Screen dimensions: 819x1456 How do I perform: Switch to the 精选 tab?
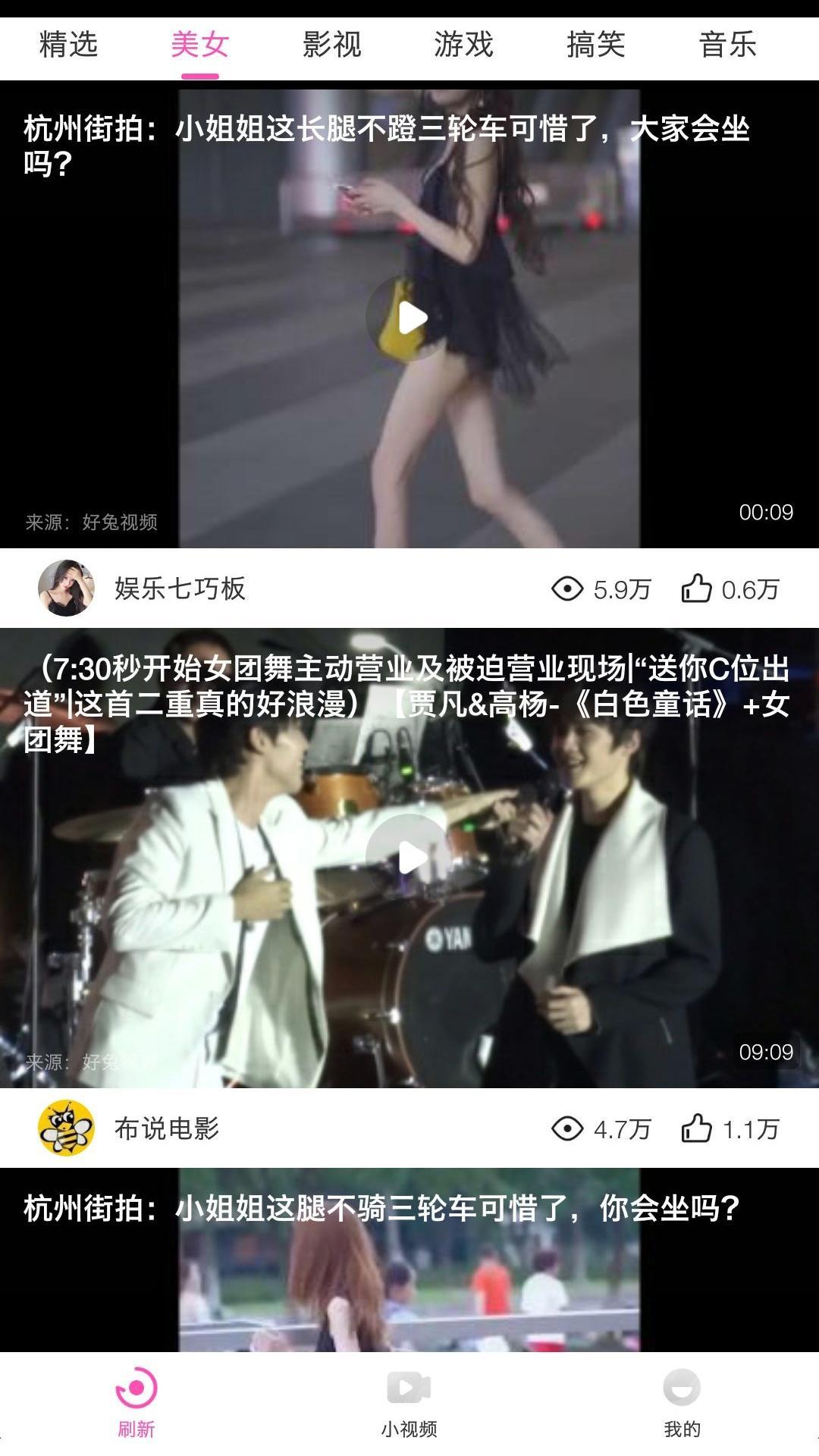[66, 45]
